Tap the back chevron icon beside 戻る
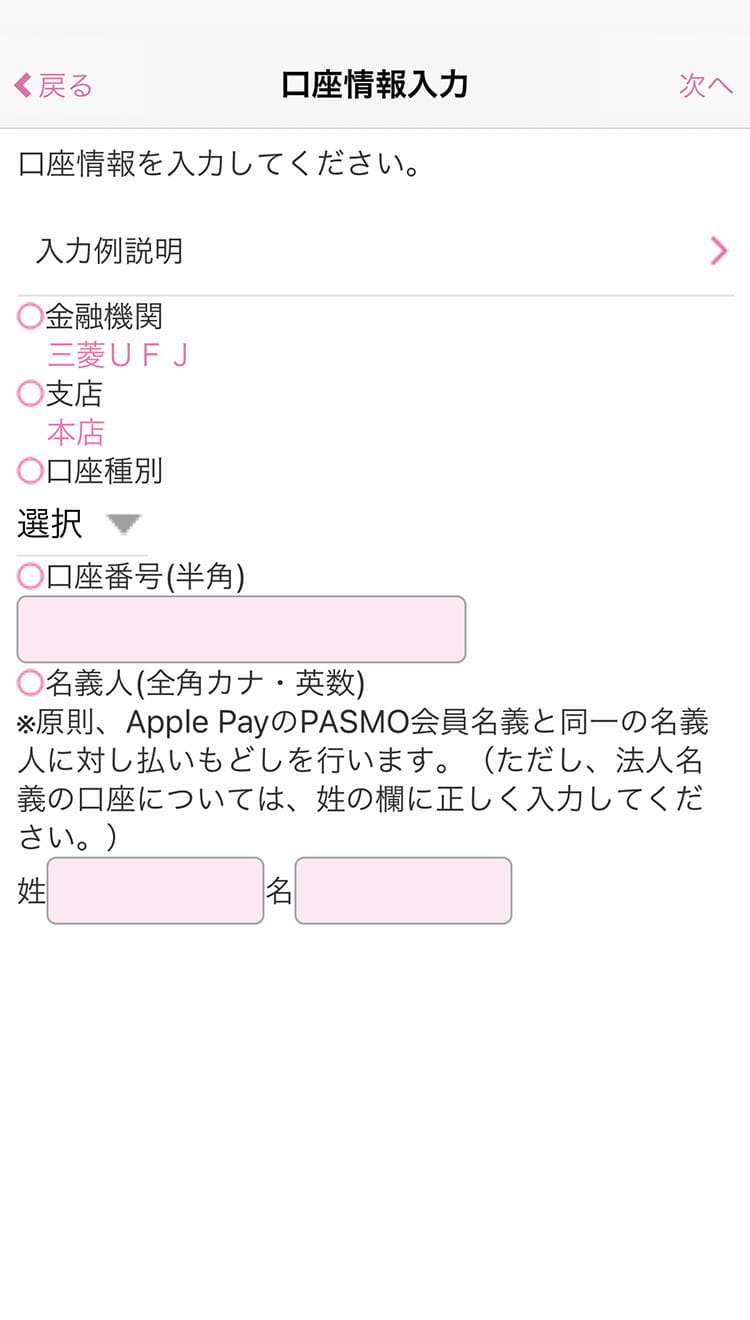 pyautogui.click(x=19, y=86)
